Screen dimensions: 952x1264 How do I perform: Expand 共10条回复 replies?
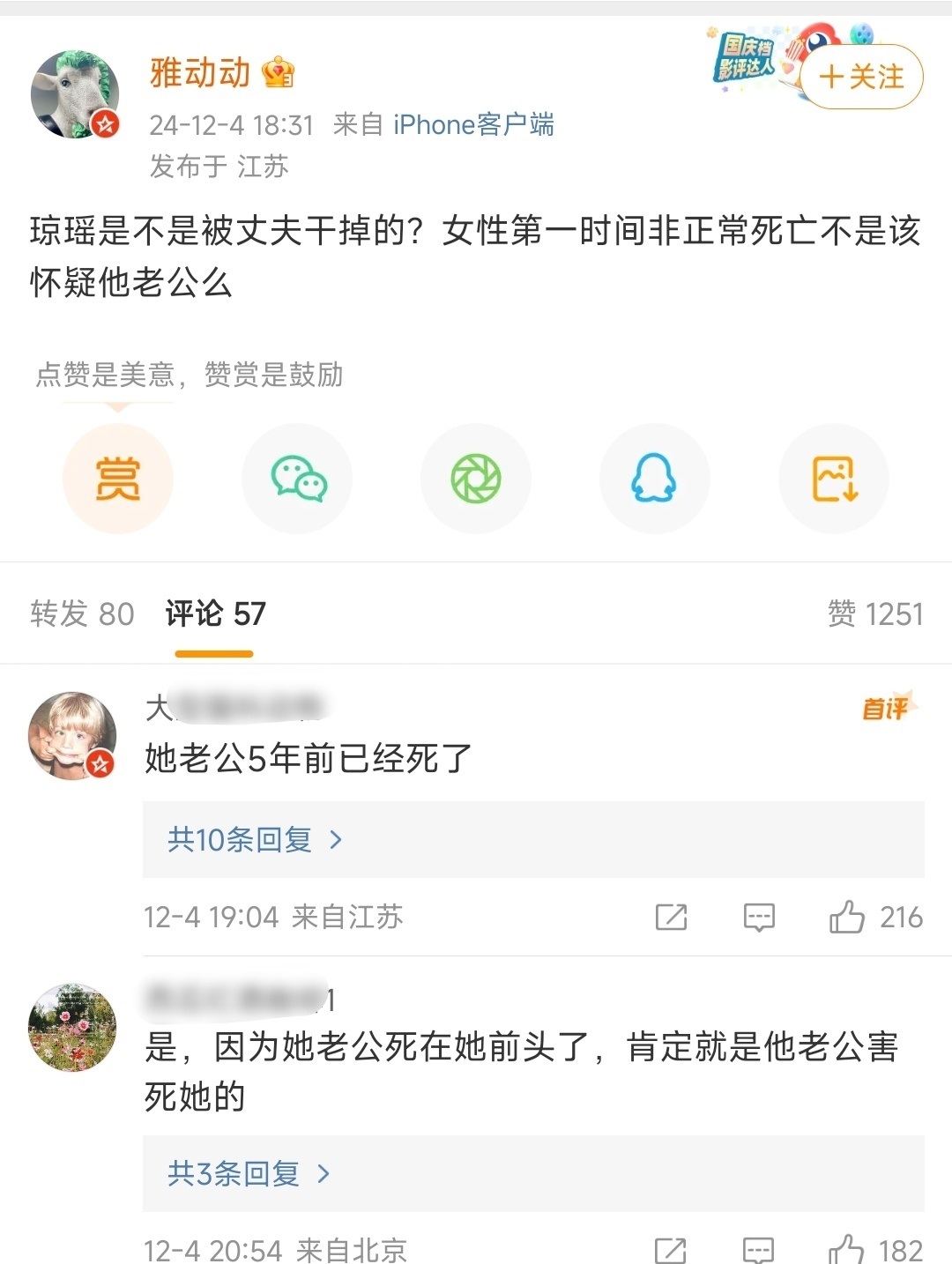pyautogui.click(x=254, y=839)
